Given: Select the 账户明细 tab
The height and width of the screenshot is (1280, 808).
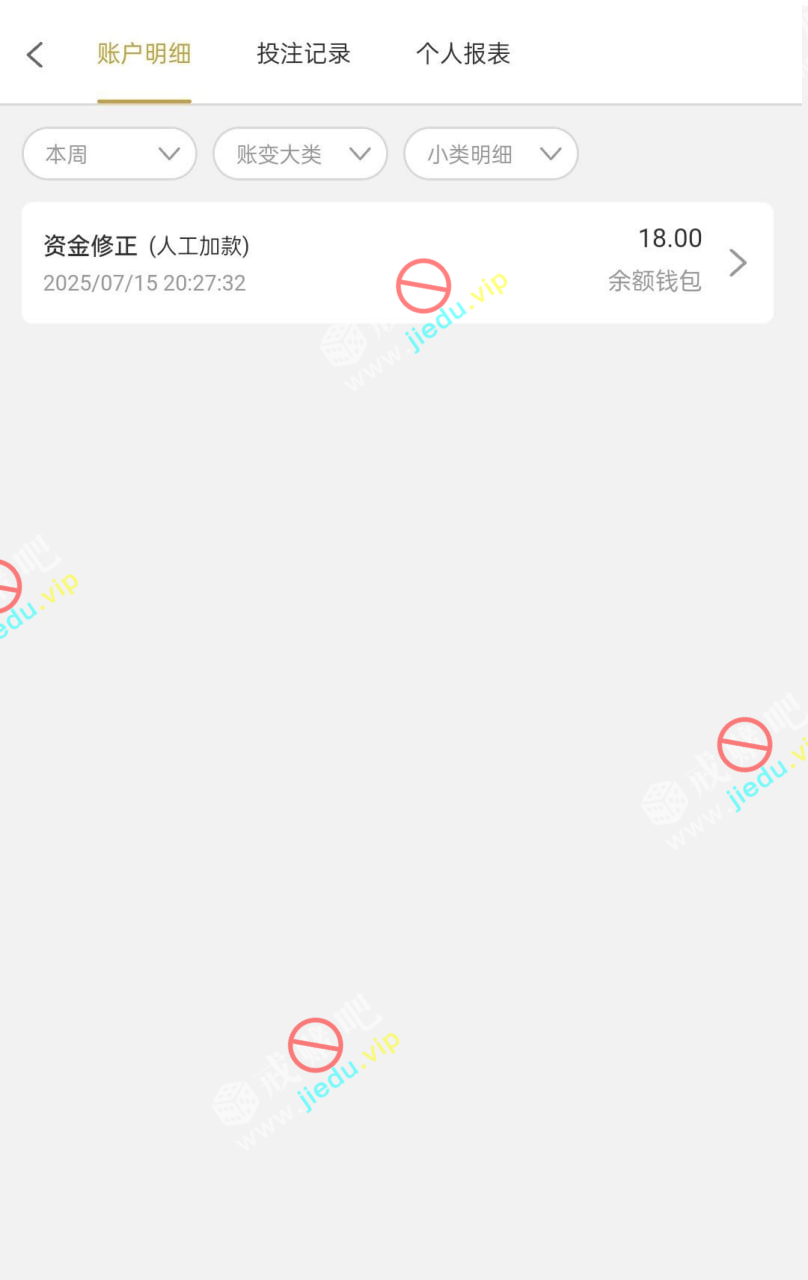Looking at the screenshot, I should [144, 54].
